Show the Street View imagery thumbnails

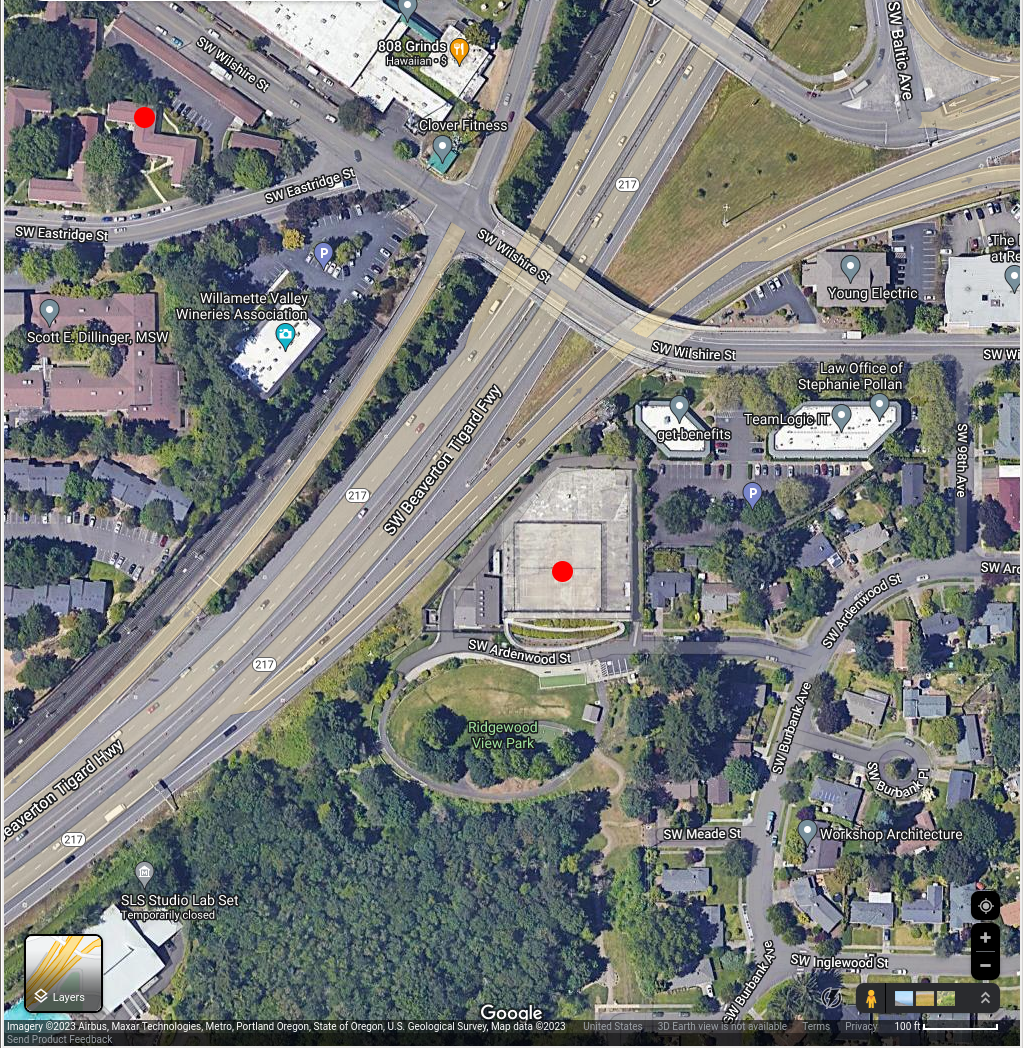click(x=925, y=998)
